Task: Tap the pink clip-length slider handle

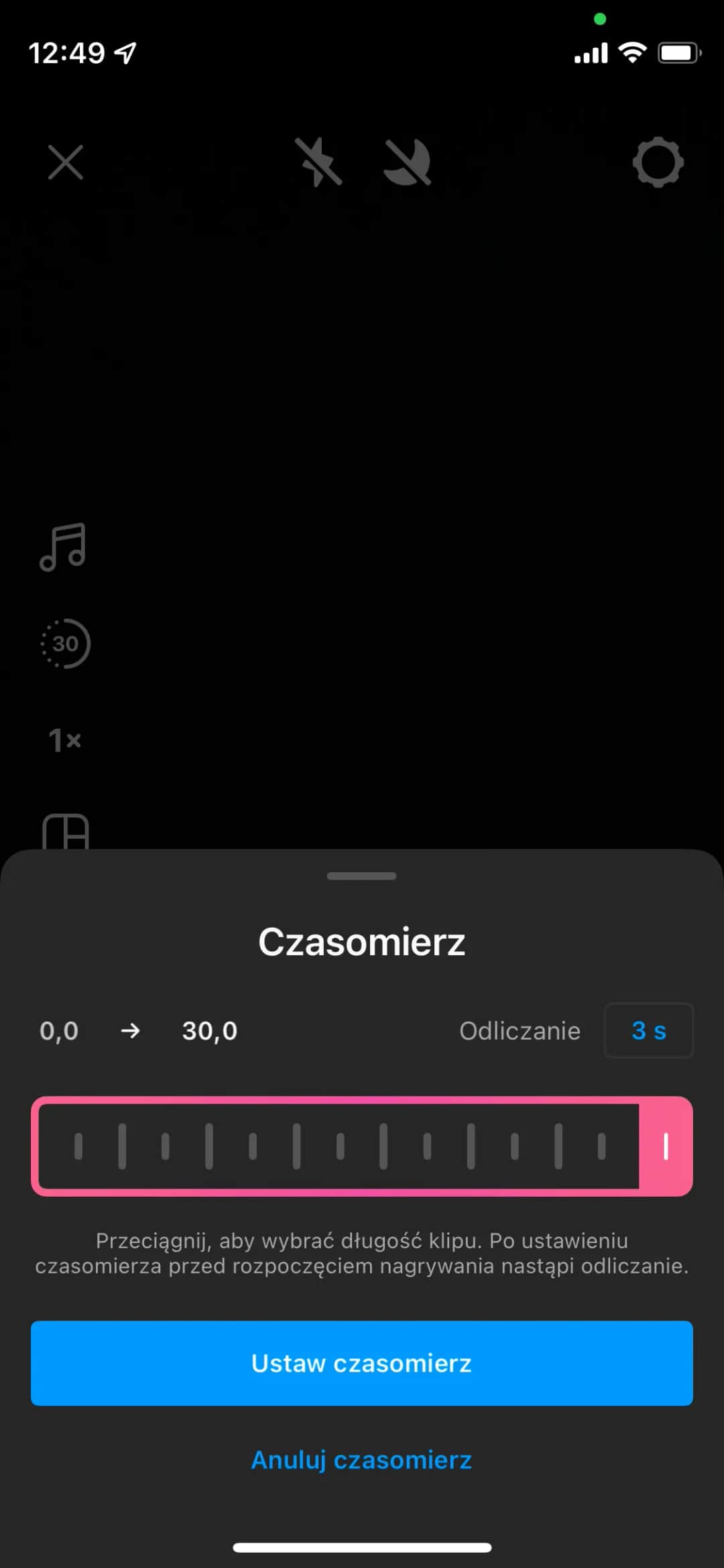Action: tap(665, 1146)
